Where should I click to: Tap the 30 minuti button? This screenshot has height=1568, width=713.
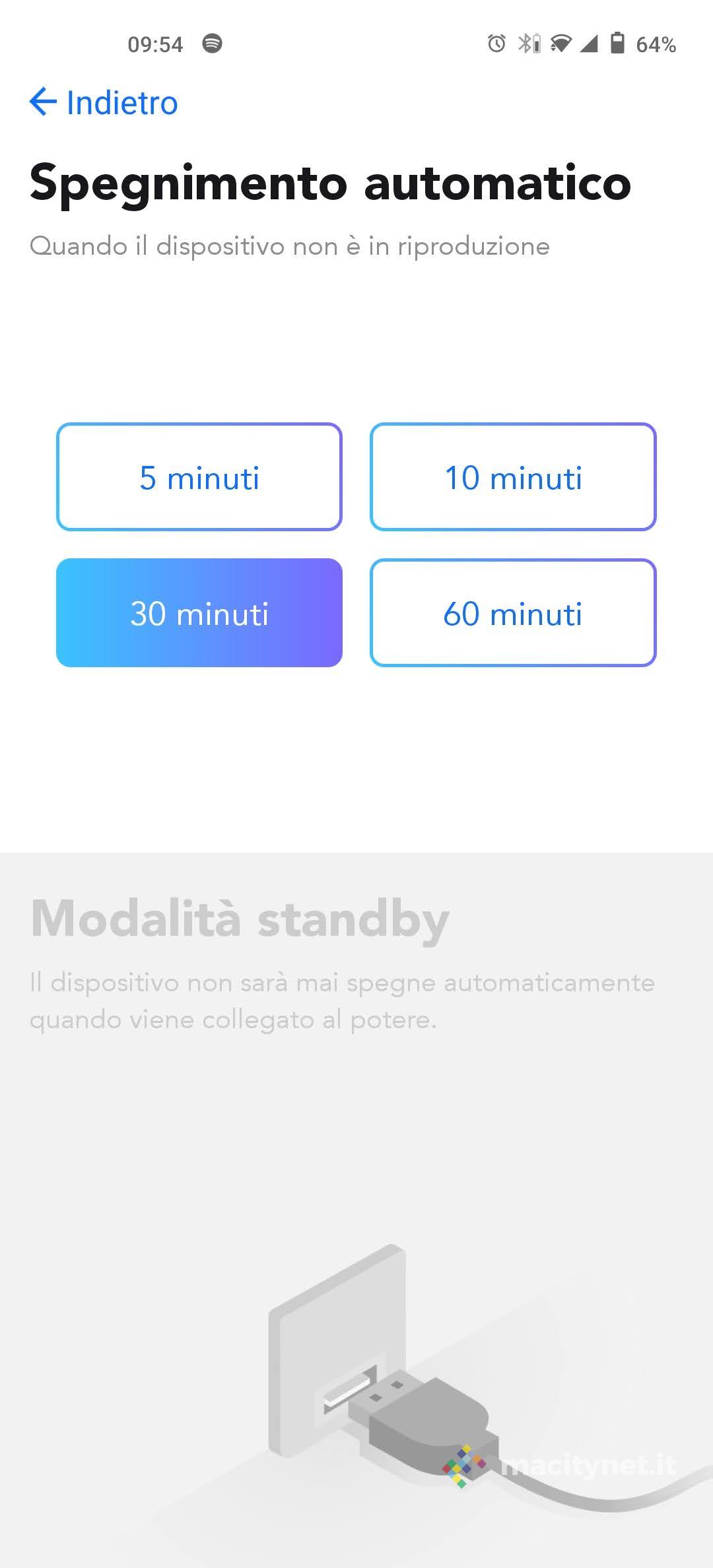coord(199,612)
